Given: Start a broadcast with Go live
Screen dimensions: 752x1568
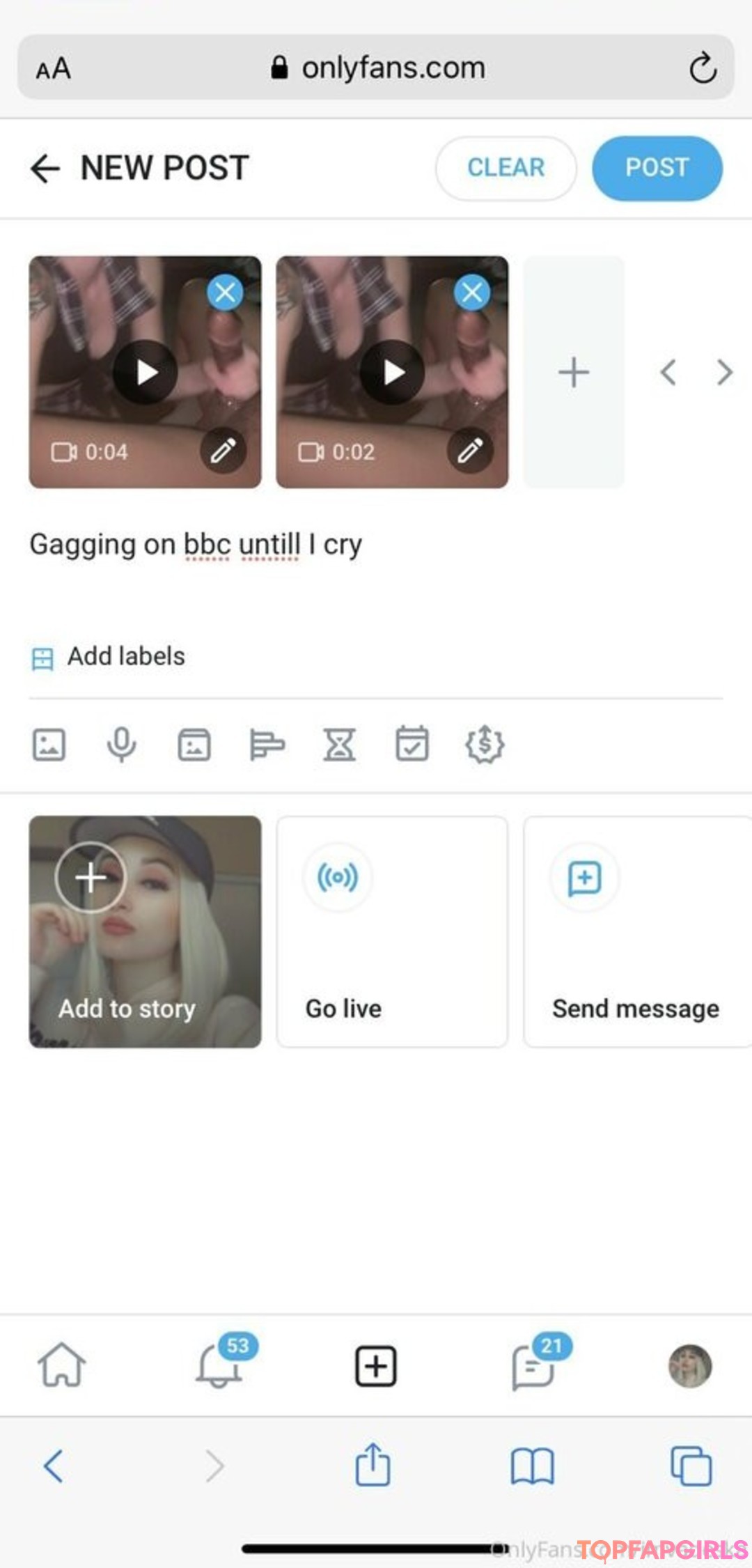Looking at the screenshot, I should point(392,931).
